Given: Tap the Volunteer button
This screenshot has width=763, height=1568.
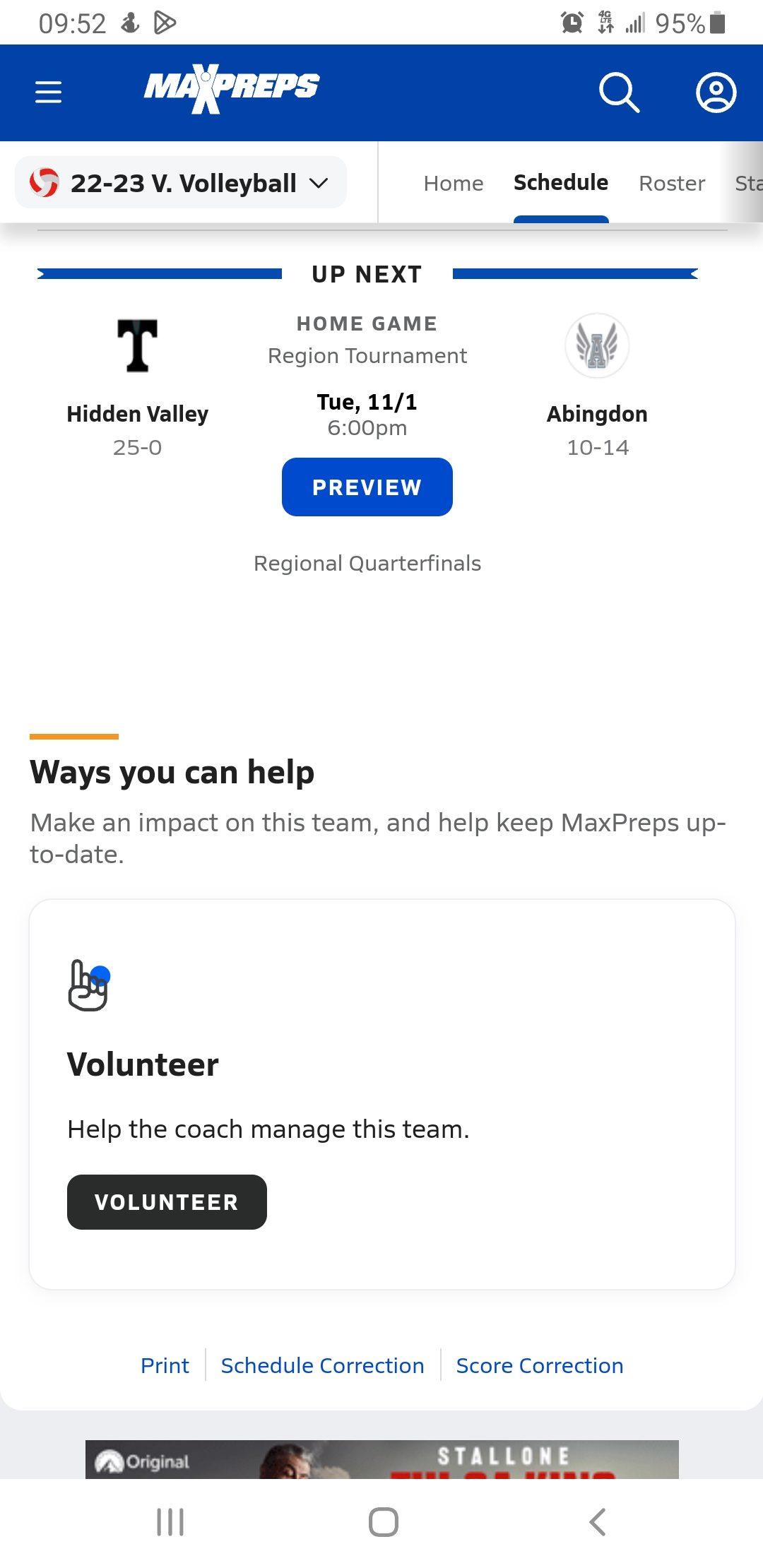Looking at the screenshot, I should pyautogui.click(x=167, y=1202).
